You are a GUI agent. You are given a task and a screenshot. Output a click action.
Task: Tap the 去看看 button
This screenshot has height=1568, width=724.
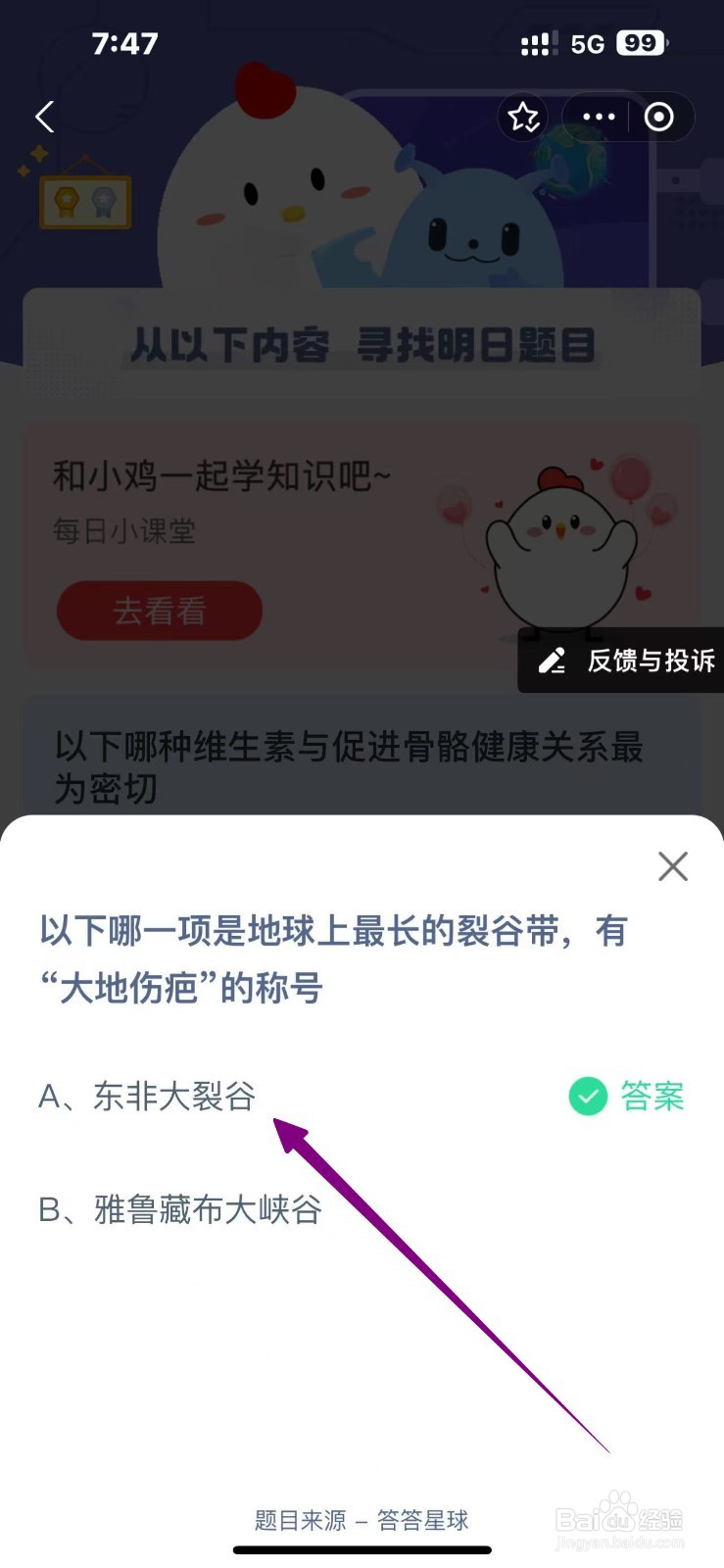pos(158,612)
